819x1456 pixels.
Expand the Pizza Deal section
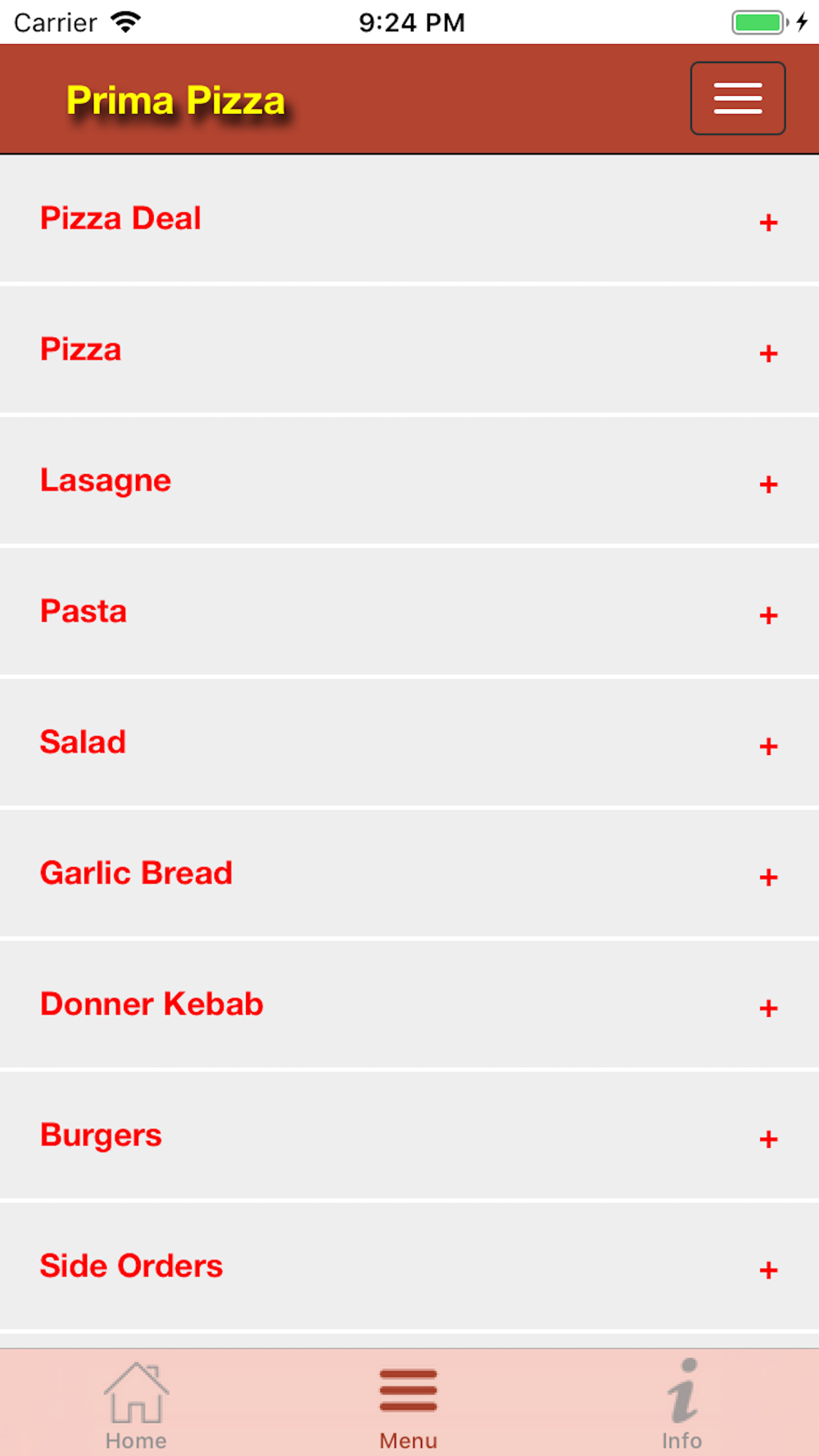click(409, 219)
